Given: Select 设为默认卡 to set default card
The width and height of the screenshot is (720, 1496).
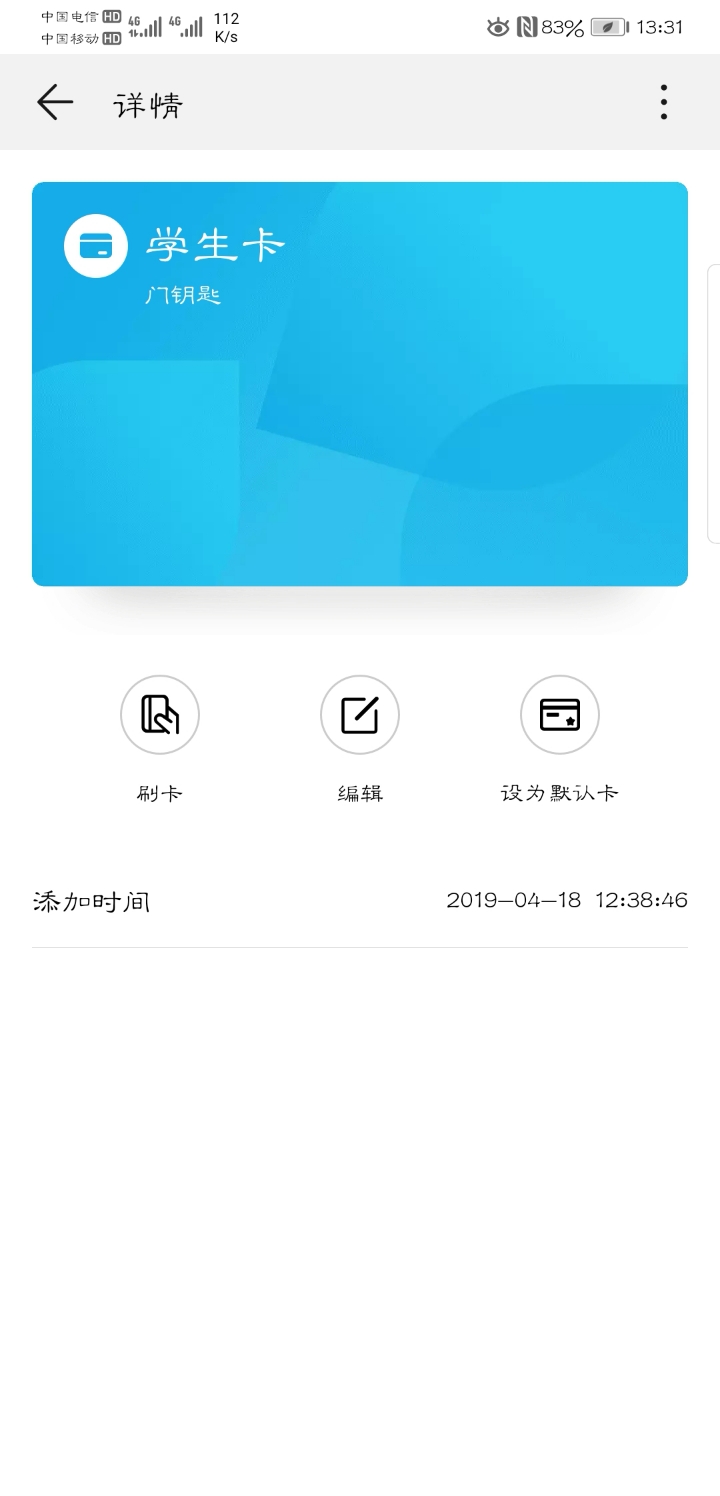Looking at the screenshot, I should tap(560, 714).
